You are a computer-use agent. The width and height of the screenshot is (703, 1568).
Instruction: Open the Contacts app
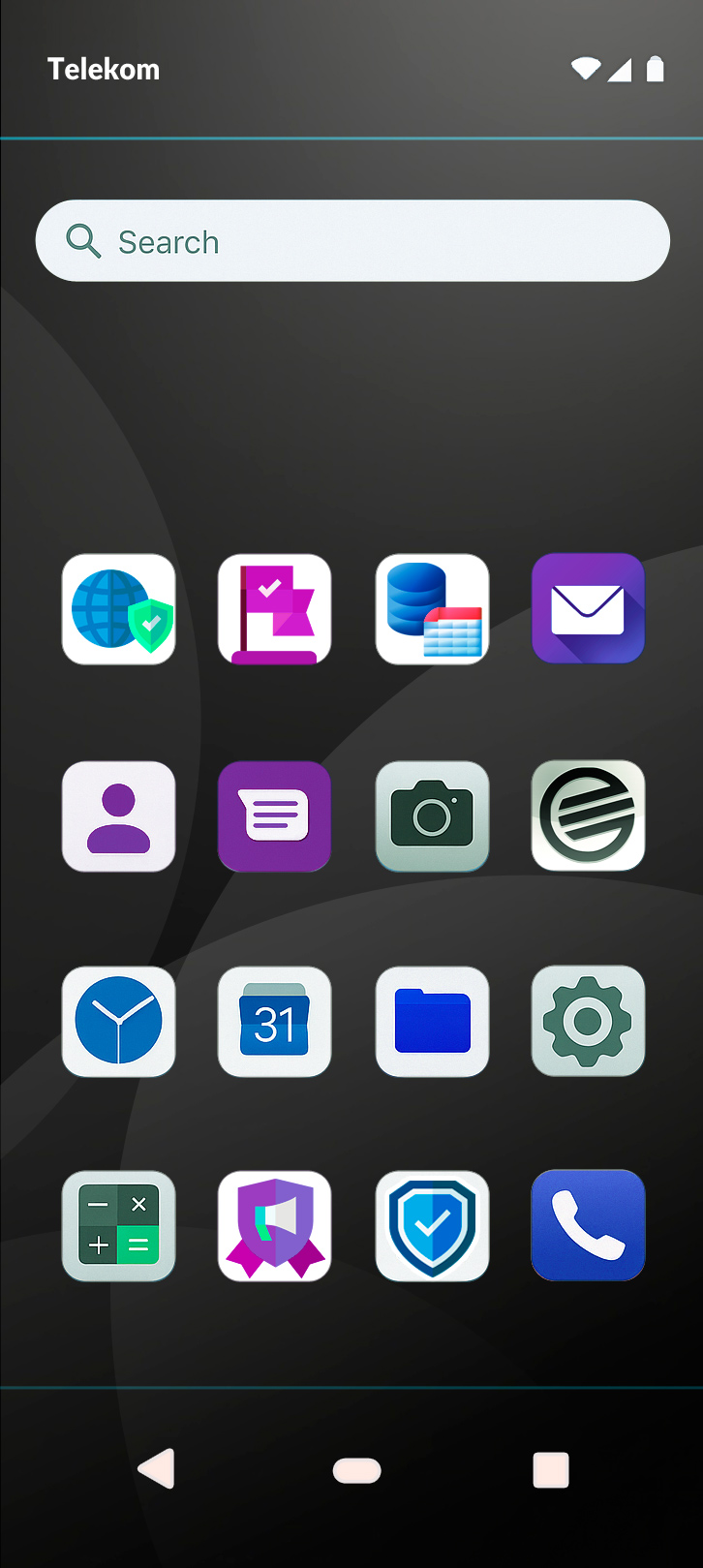[119, 816]
